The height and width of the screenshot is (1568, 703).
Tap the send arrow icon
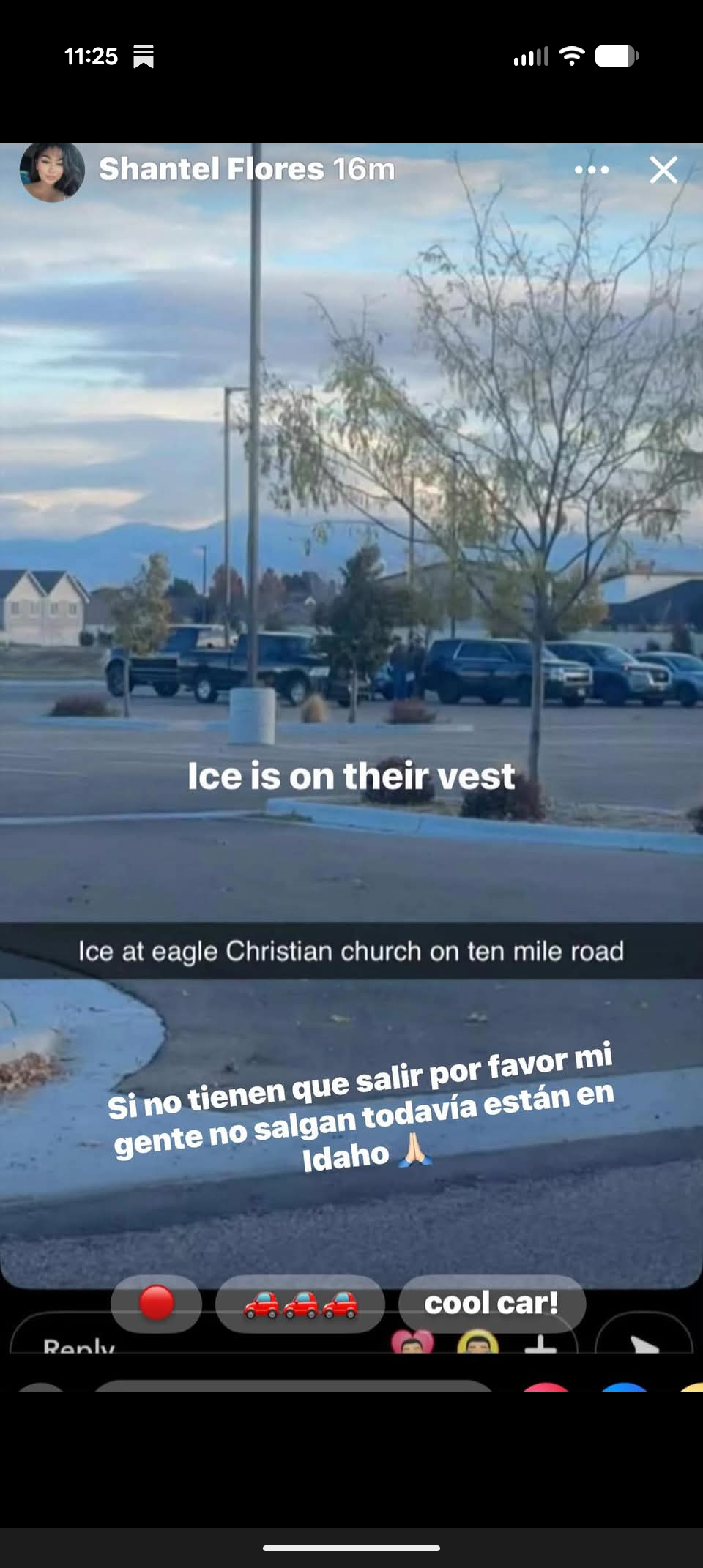[x=644, y=1343]
